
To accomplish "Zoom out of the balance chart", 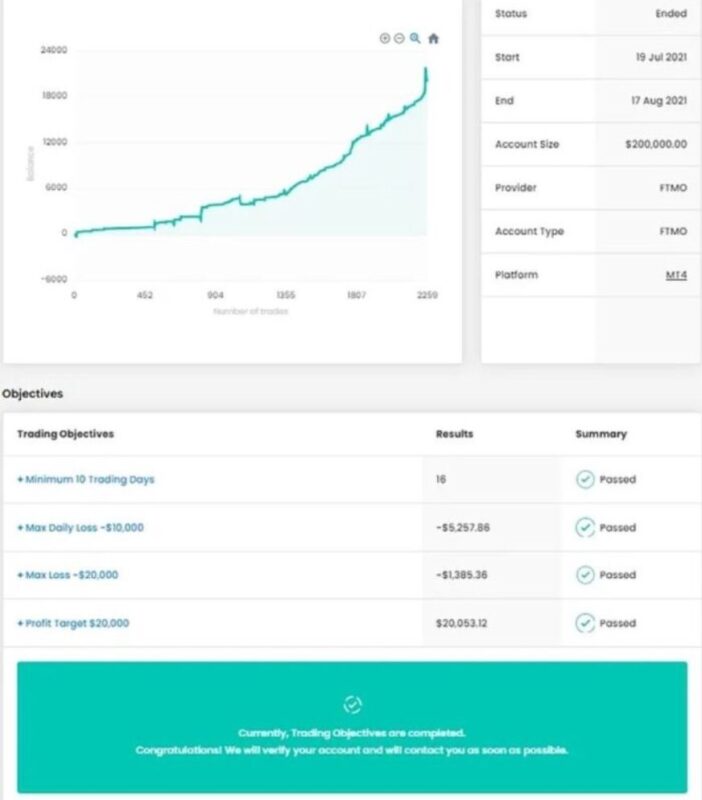I will point(399,38).
